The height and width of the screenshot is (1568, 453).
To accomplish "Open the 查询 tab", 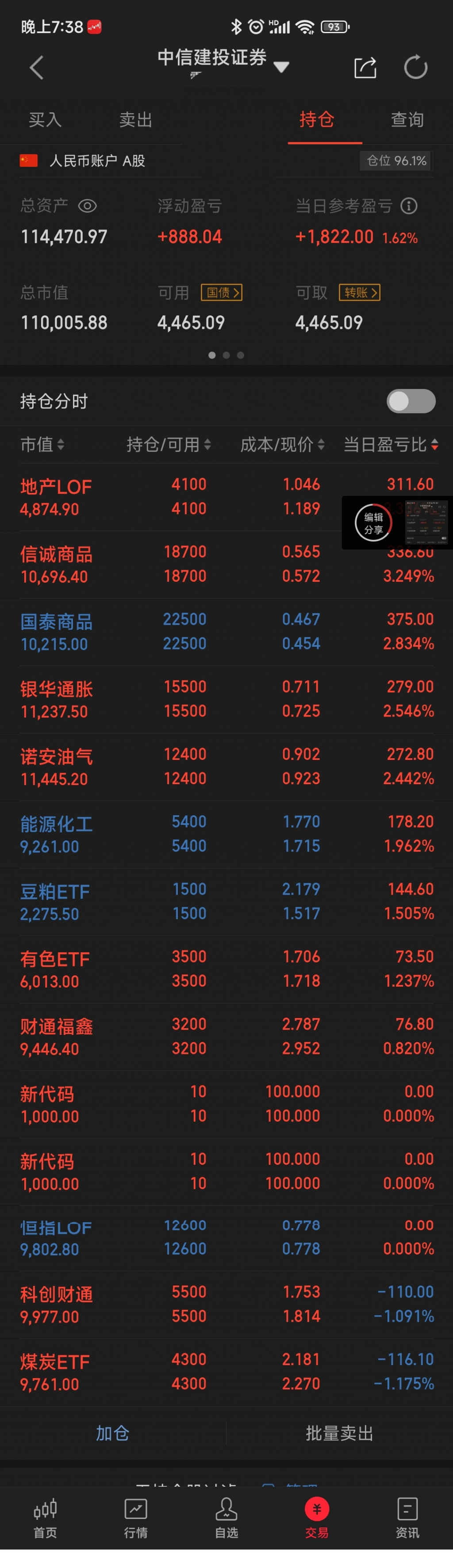I will pos(407,120).
